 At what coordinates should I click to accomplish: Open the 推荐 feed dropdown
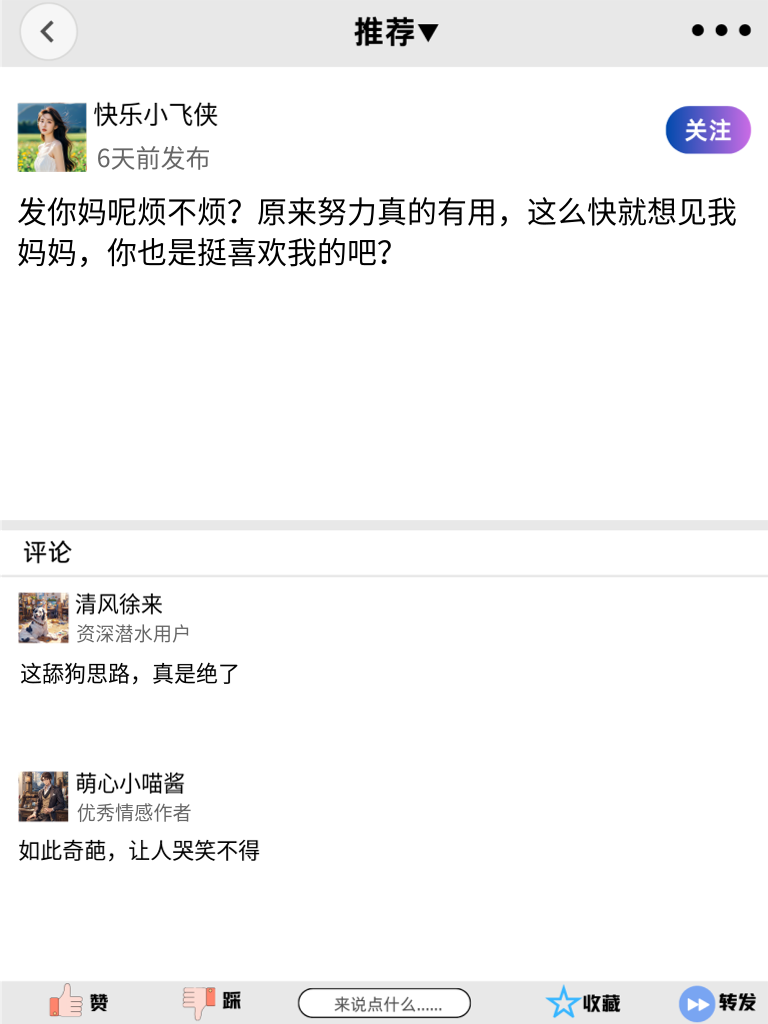pyautogui.click(x=396, y=31)
